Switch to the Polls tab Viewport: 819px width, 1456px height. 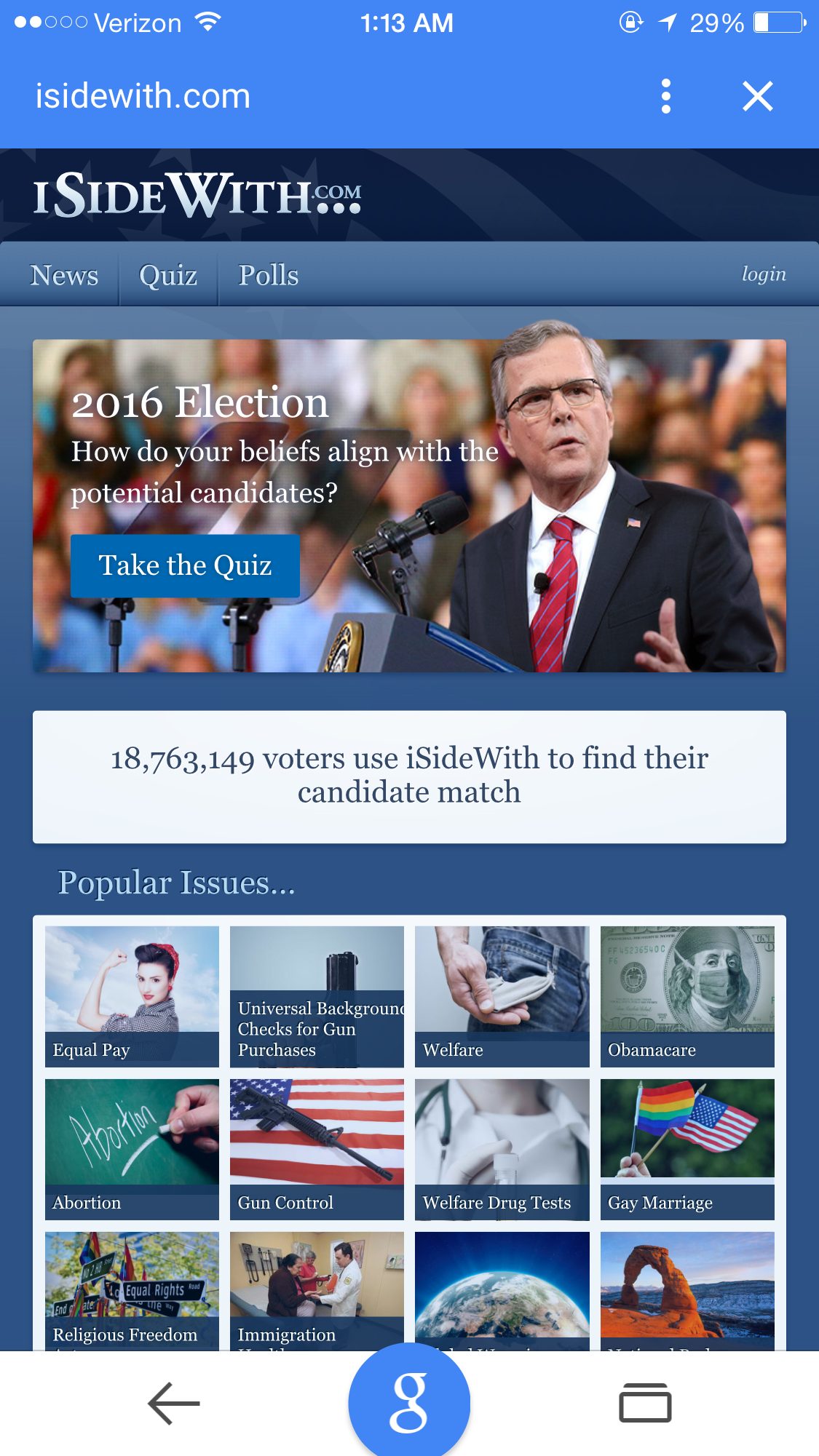[269, 276]
